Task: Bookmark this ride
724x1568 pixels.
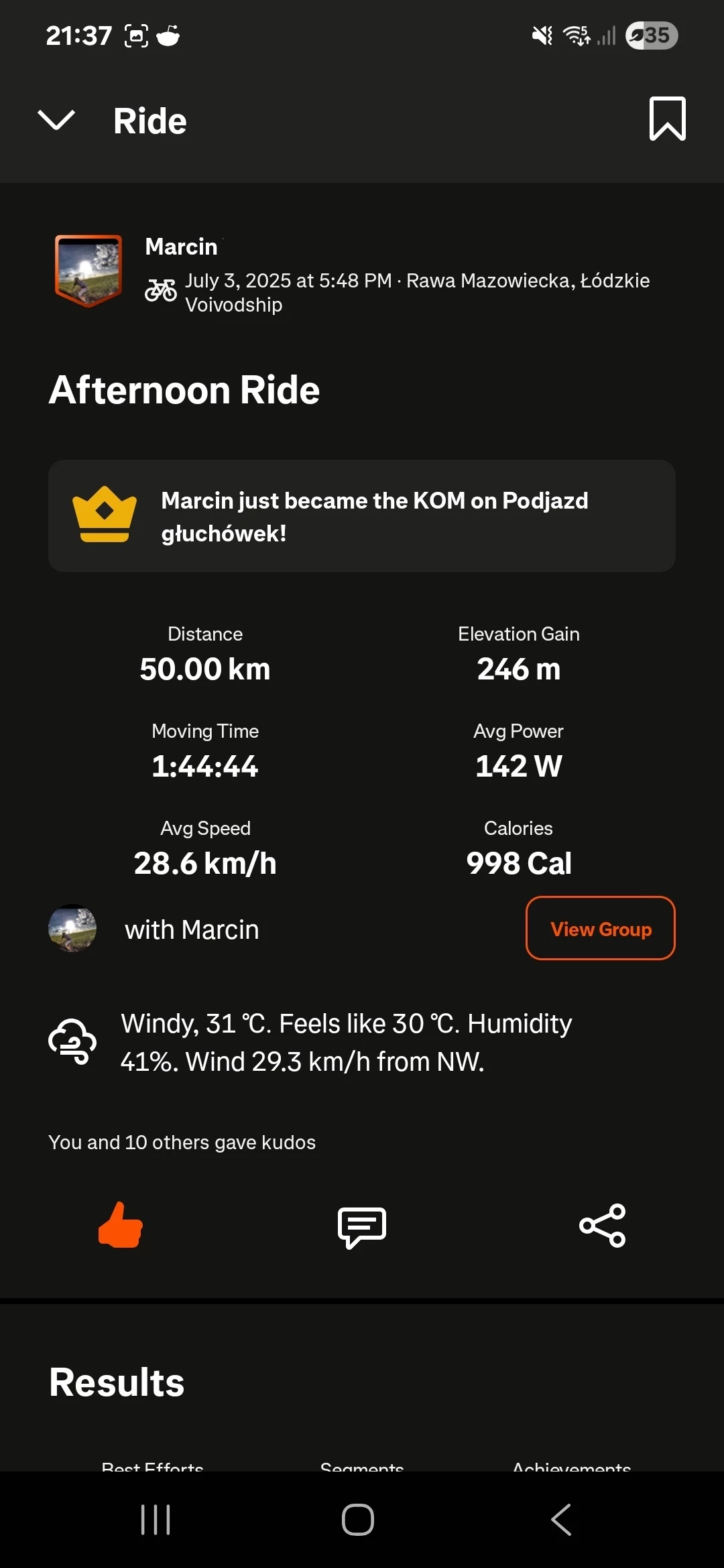Action: 667,119
